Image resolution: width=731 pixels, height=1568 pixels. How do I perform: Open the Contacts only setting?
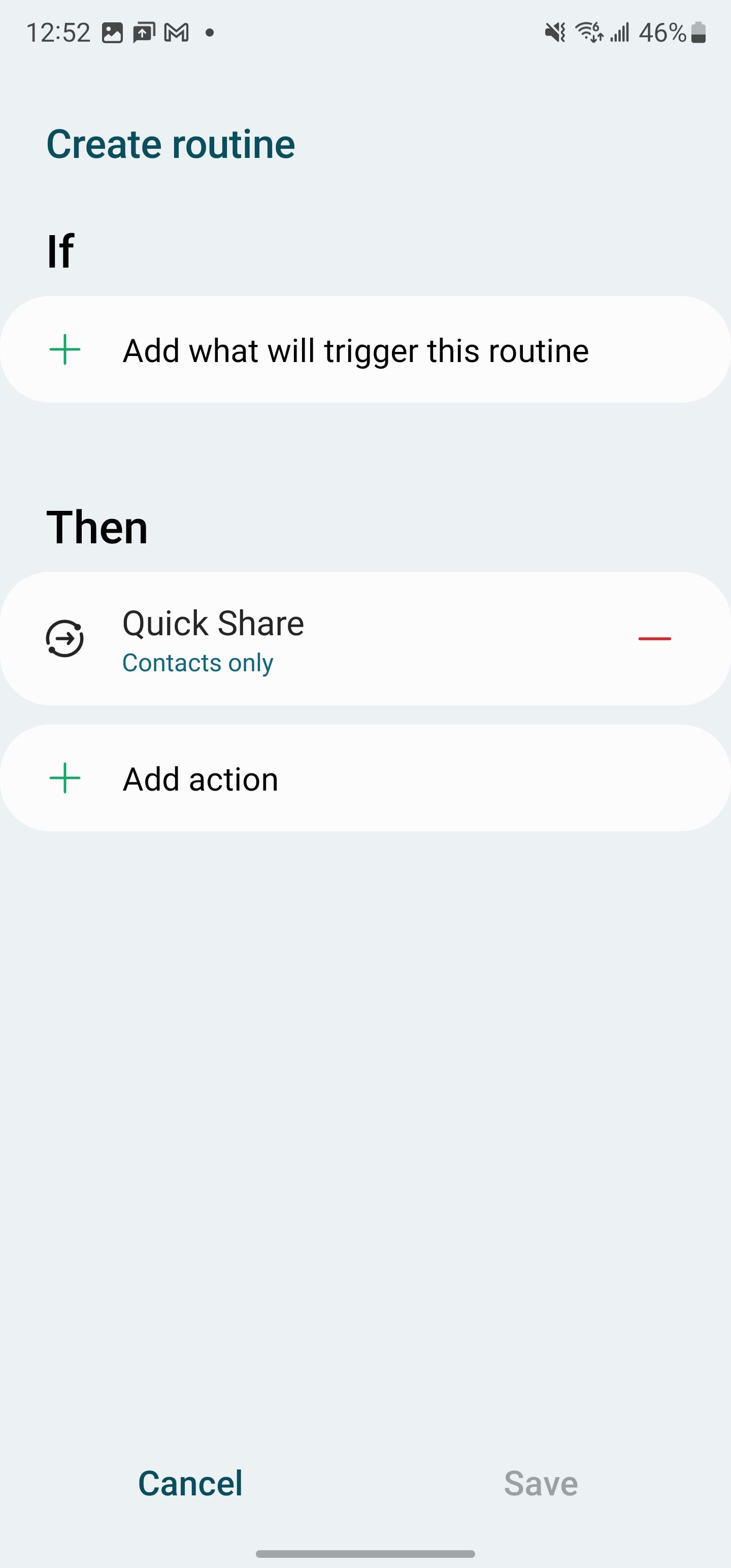[197, 662]
